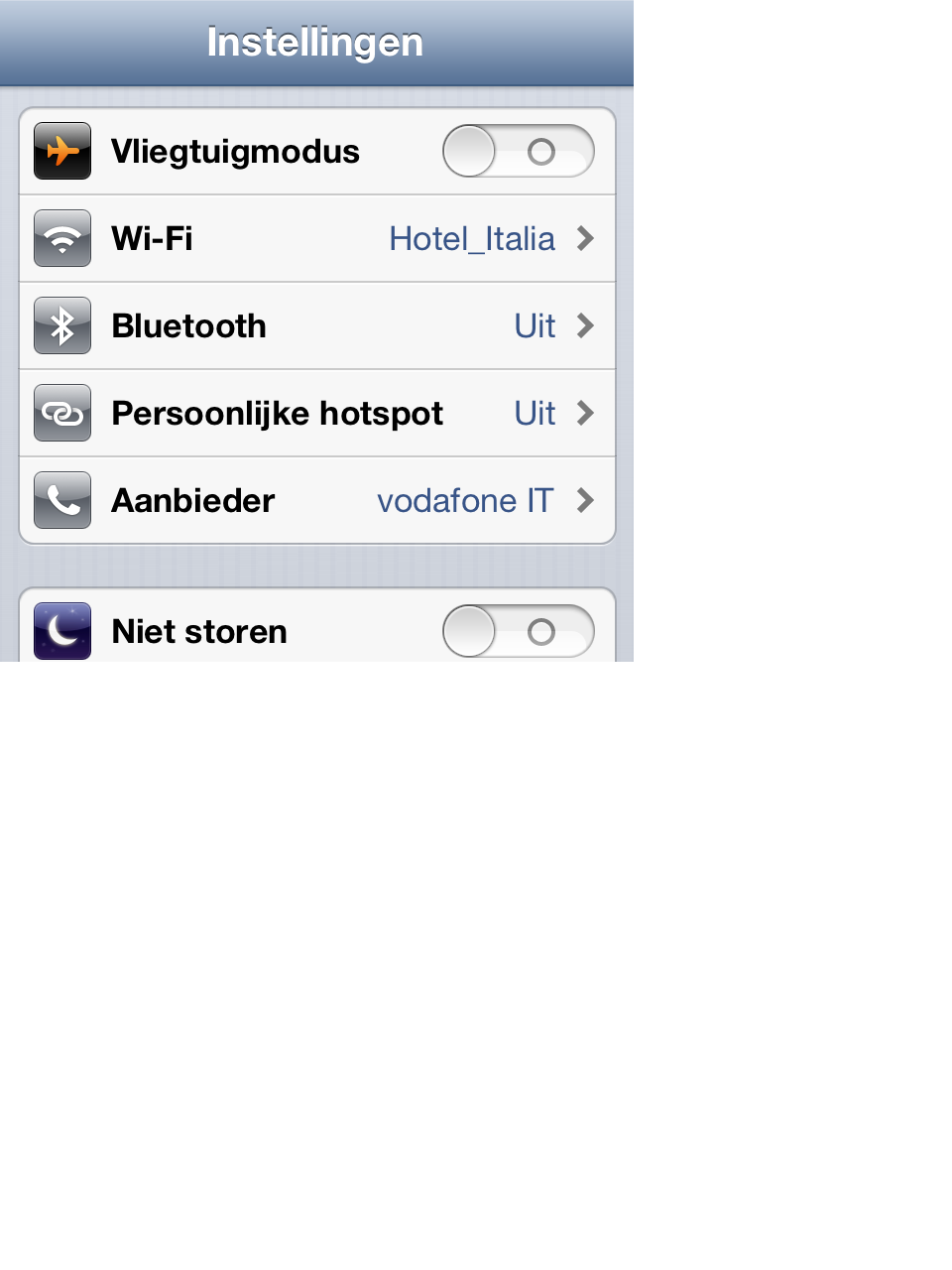Open Persoonlijke hotspot settings
The height and width of the screenshot is (1270, 952).
pos(317,414)
